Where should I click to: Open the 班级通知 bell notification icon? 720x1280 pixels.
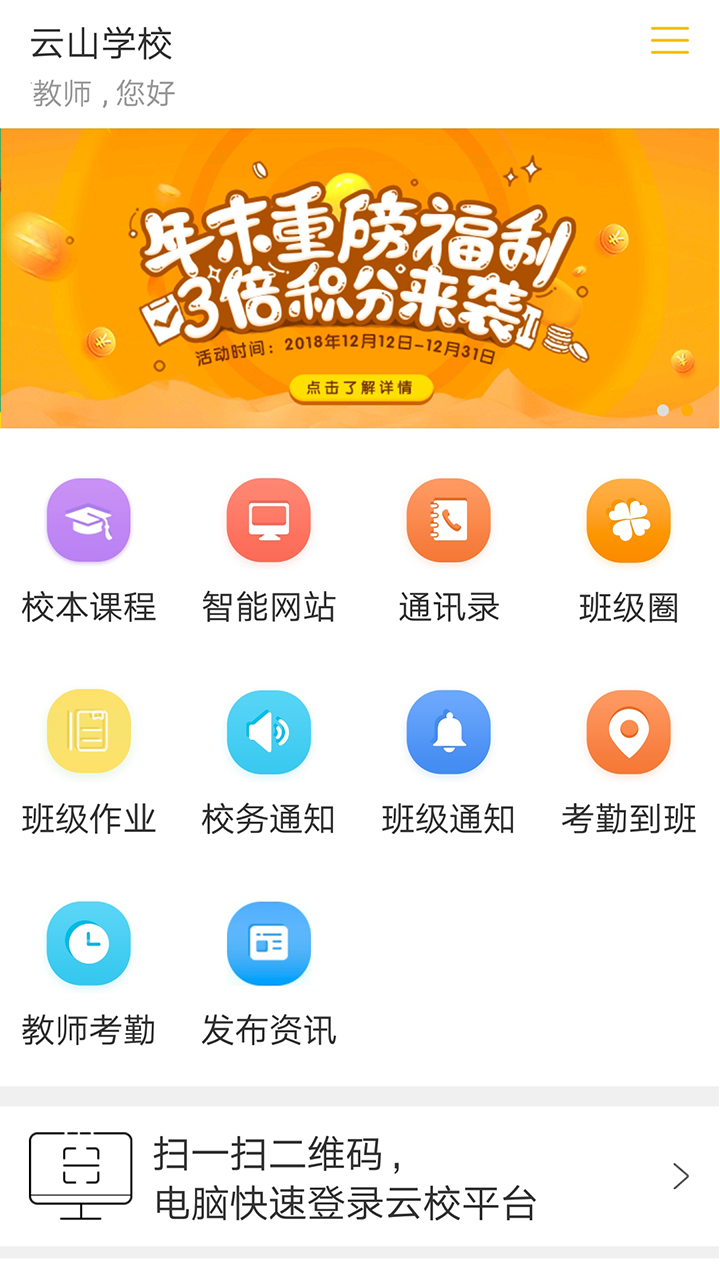448,731
